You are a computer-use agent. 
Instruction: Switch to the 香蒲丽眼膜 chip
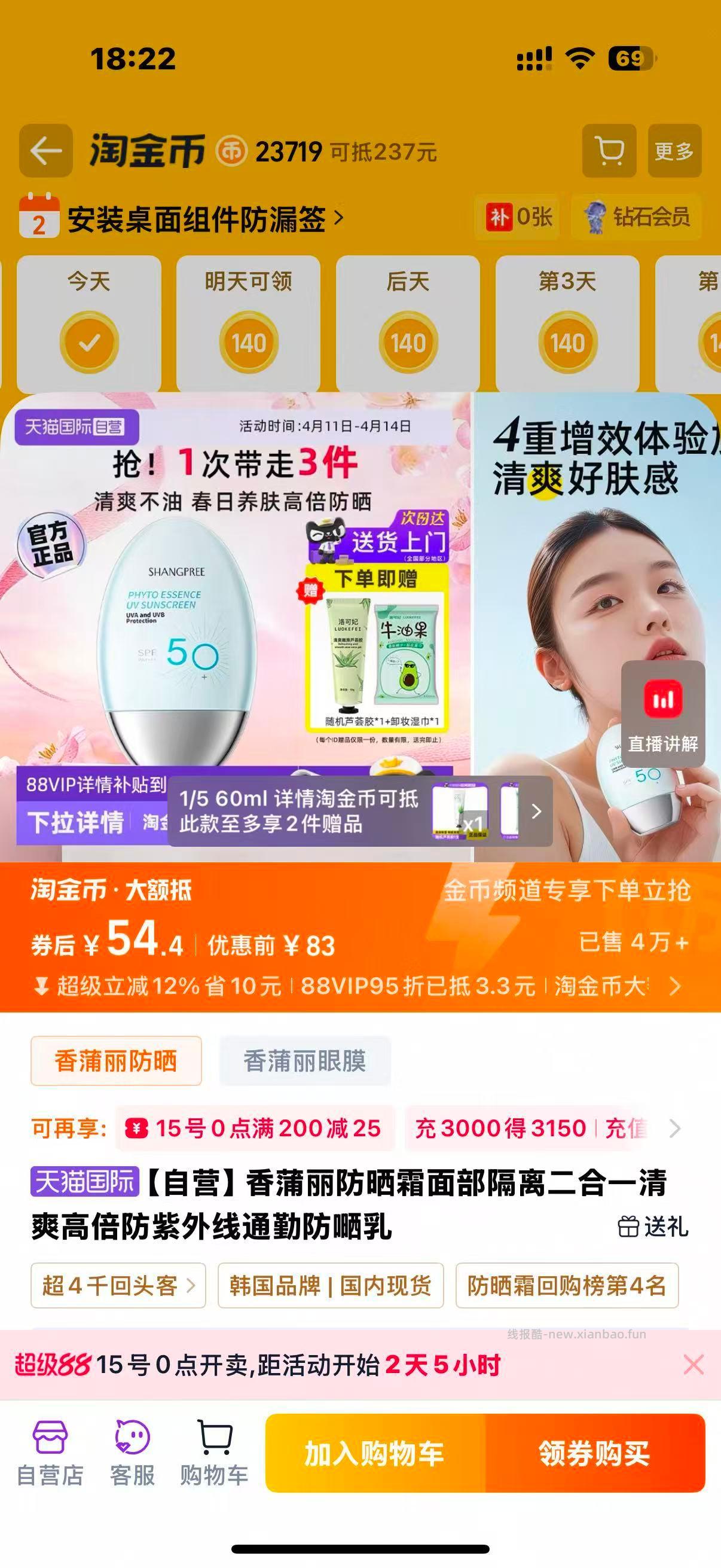tap(304, 1061)
